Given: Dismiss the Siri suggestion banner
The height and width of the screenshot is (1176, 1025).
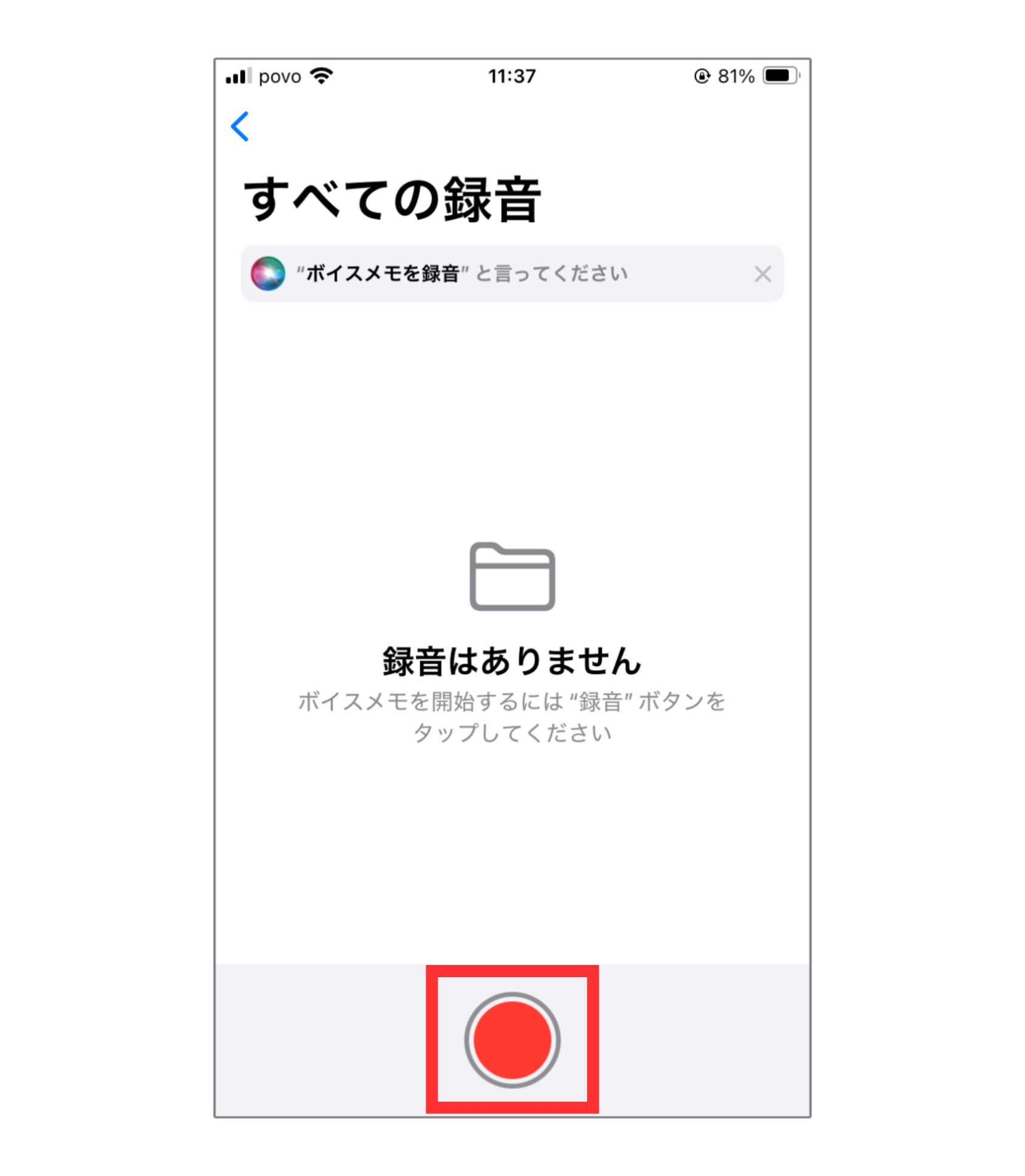Looking at the screenshot, I should (x=762, y=274).
